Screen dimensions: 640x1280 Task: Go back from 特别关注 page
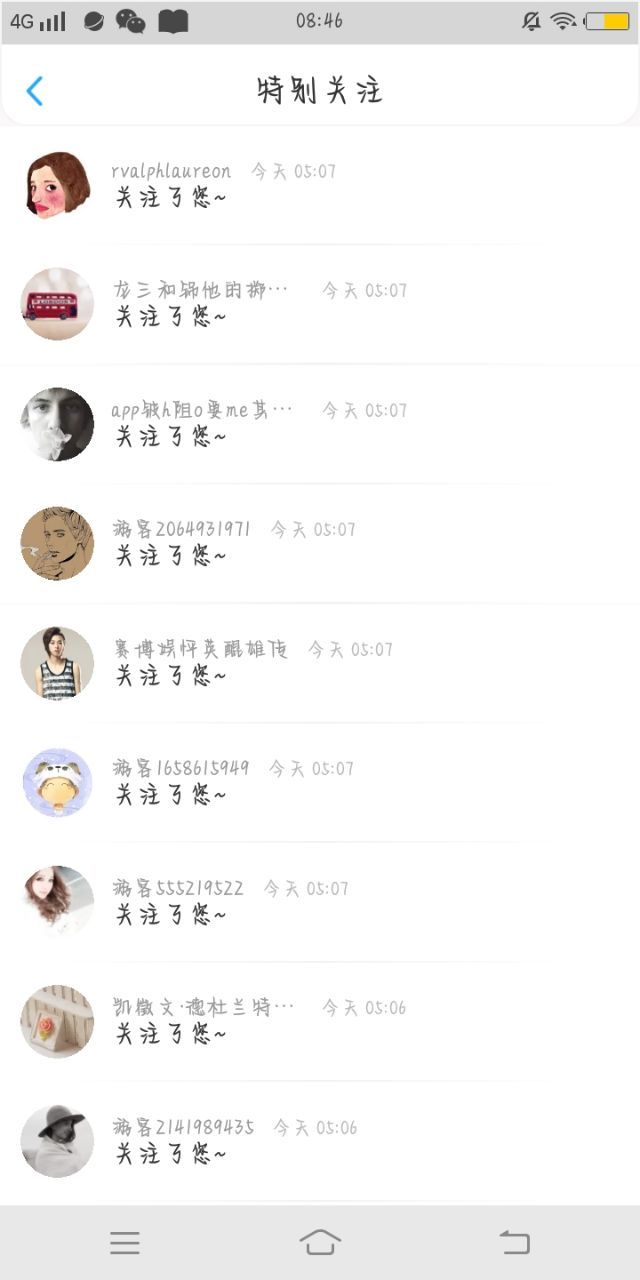coord(35,91)
